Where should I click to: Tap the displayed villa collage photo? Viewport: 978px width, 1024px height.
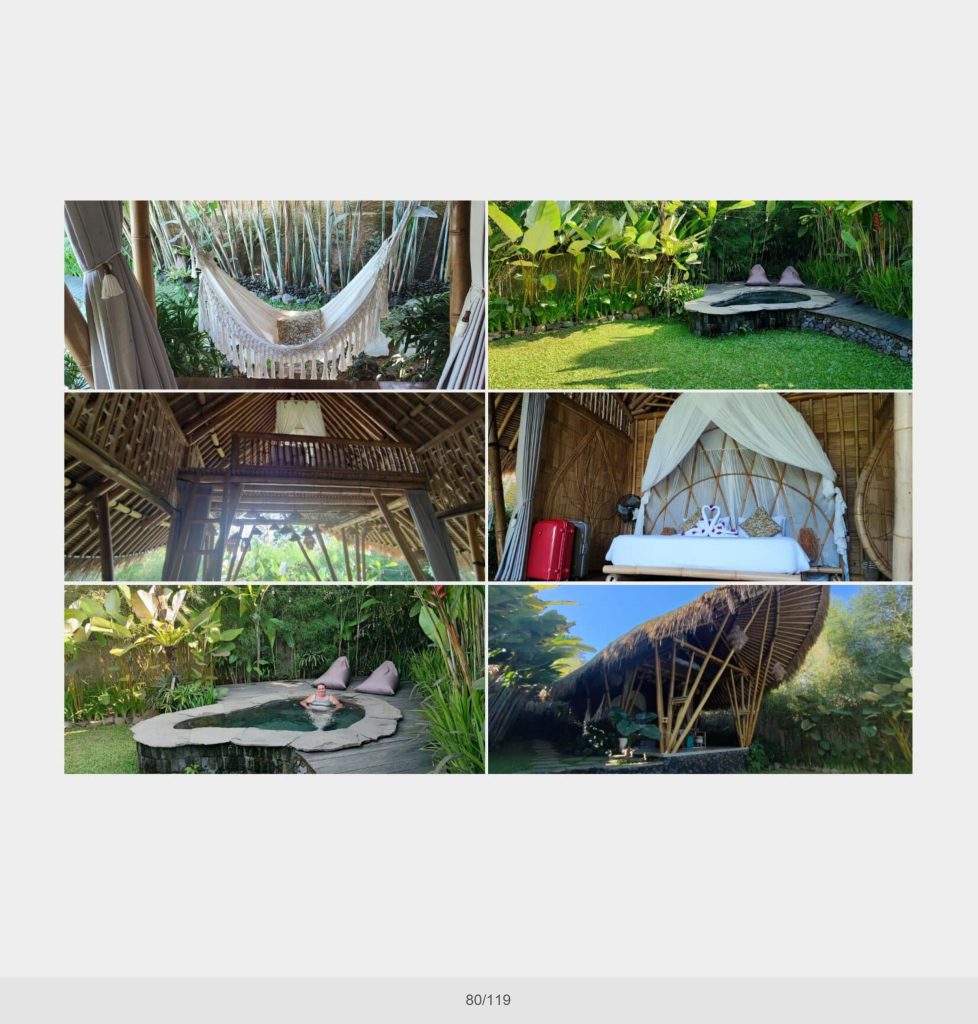tap(488, 487)
